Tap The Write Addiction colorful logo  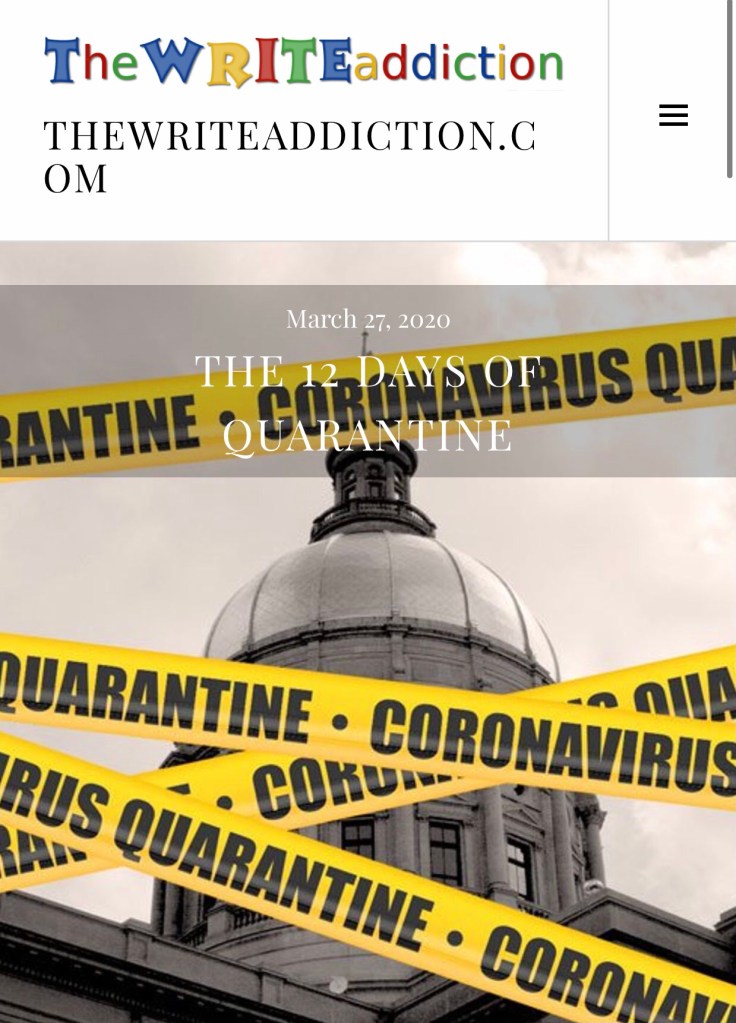[x=304, y=62]
